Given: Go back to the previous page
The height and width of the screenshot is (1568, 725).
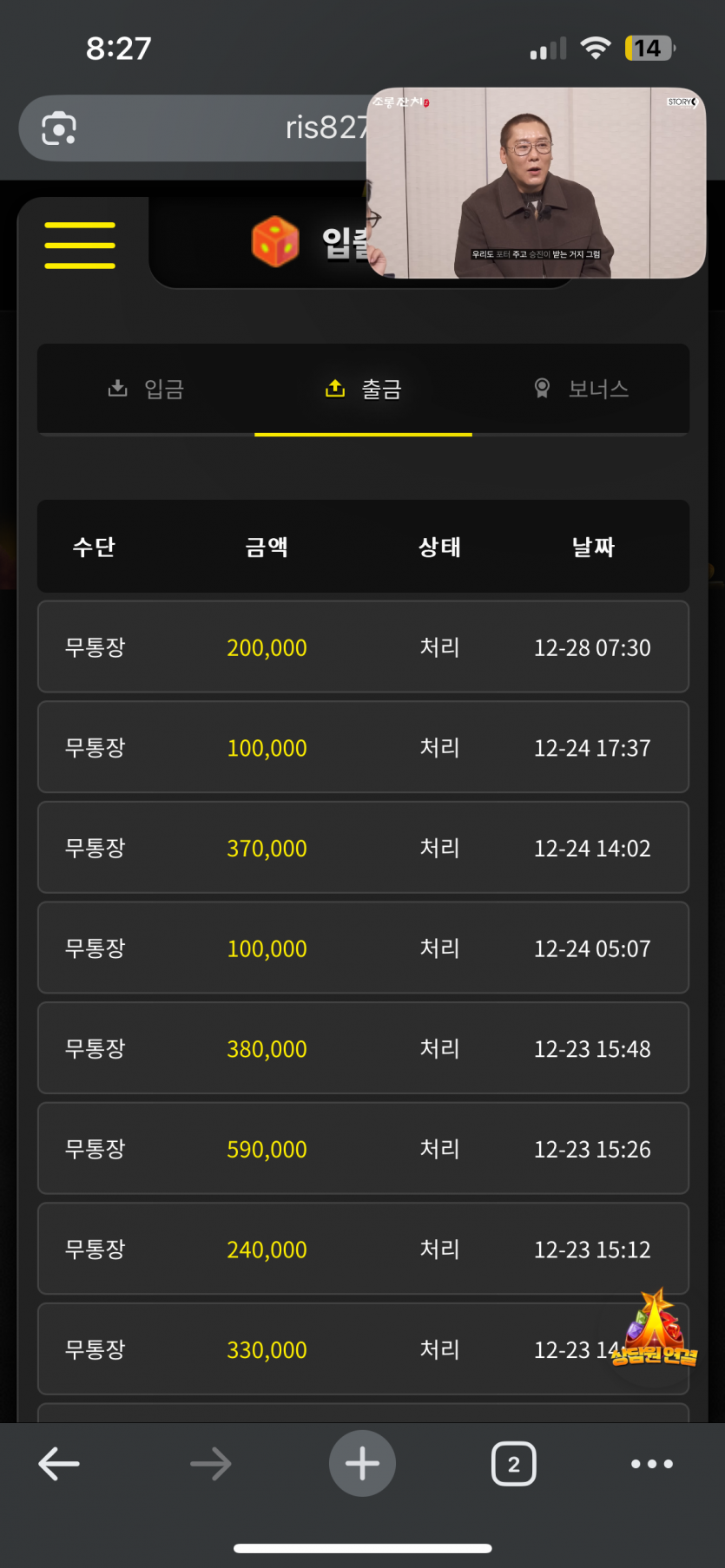Looking at the screenshot, I should pos(59,1464).
